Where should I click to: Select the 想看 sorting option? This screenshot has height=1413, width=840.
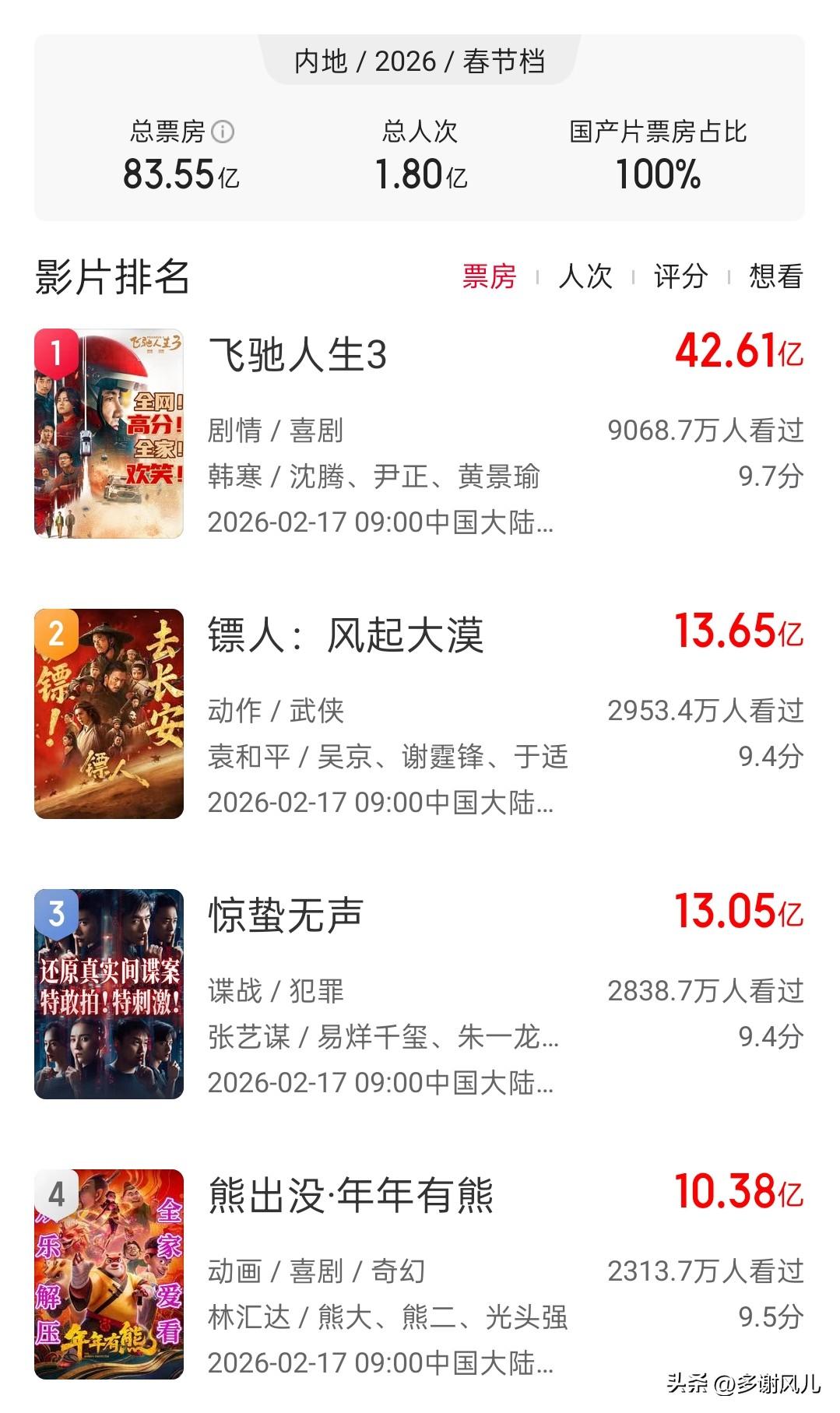coord(776,278)
